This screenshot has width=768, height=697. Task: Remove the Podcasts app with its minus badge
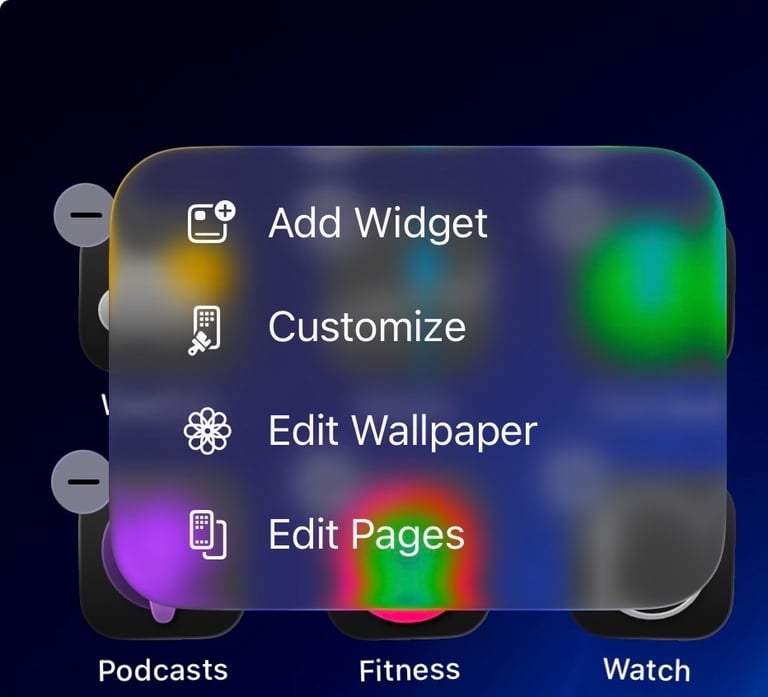(x=82, y=481)
